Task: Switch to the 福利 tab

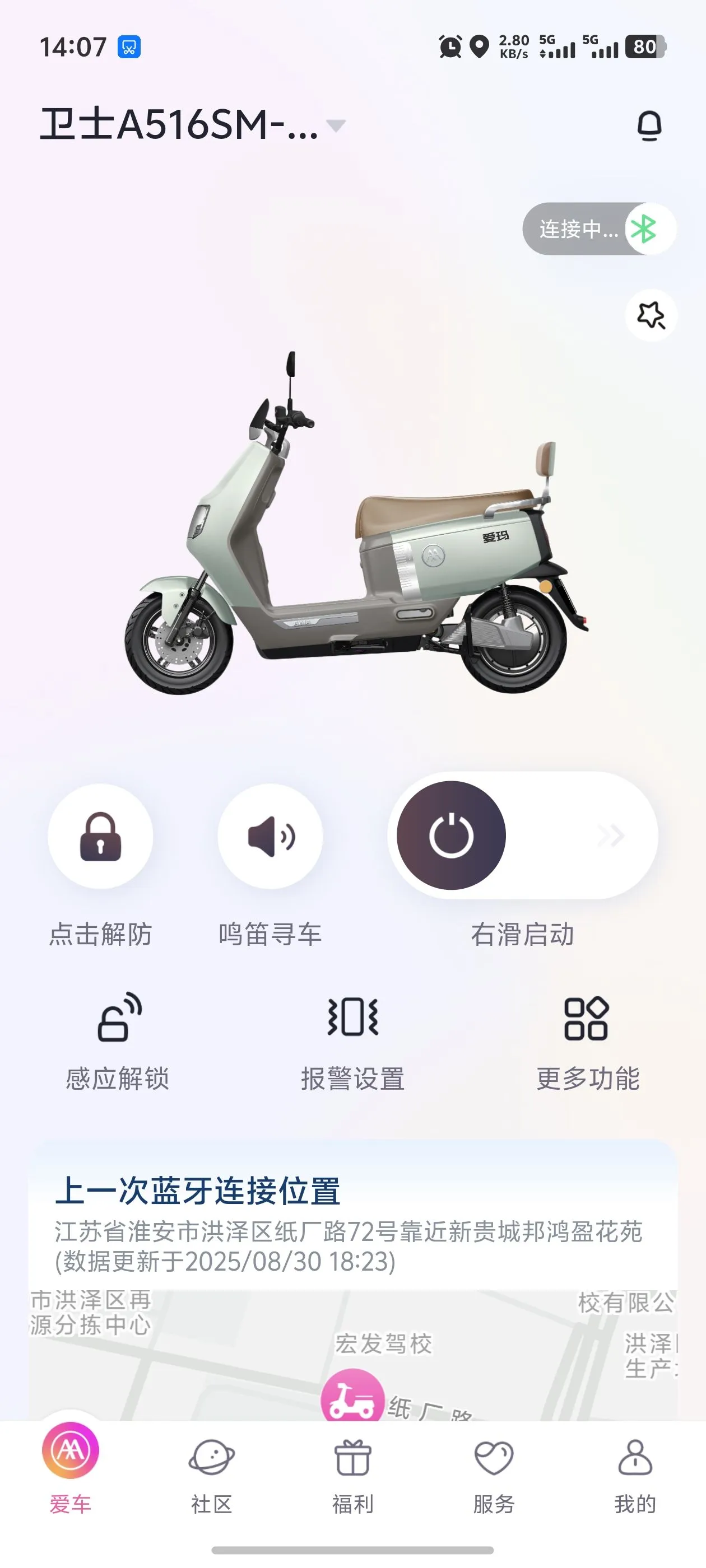Action: (352, 1477)
